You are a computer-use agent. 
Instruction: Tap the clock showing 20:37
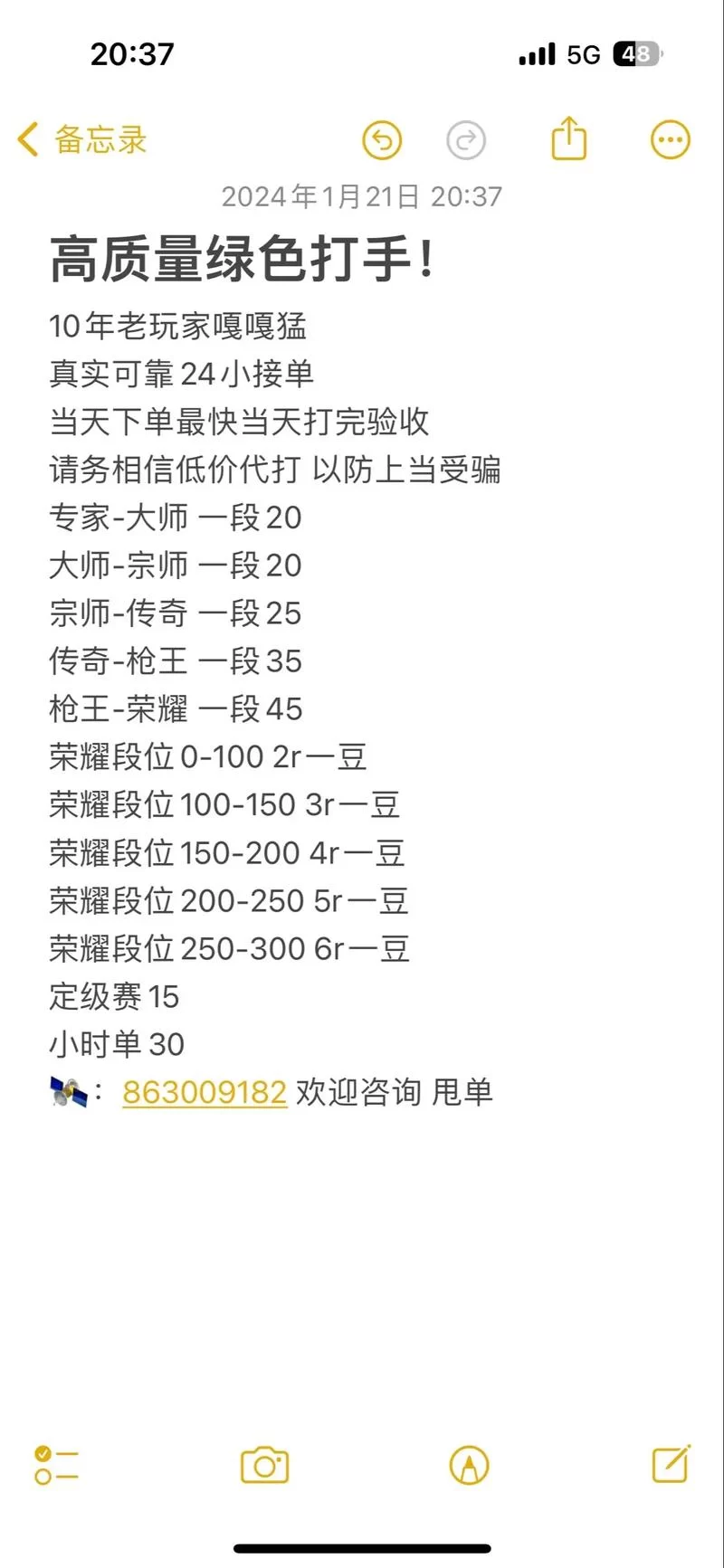[x=131, y=54]
